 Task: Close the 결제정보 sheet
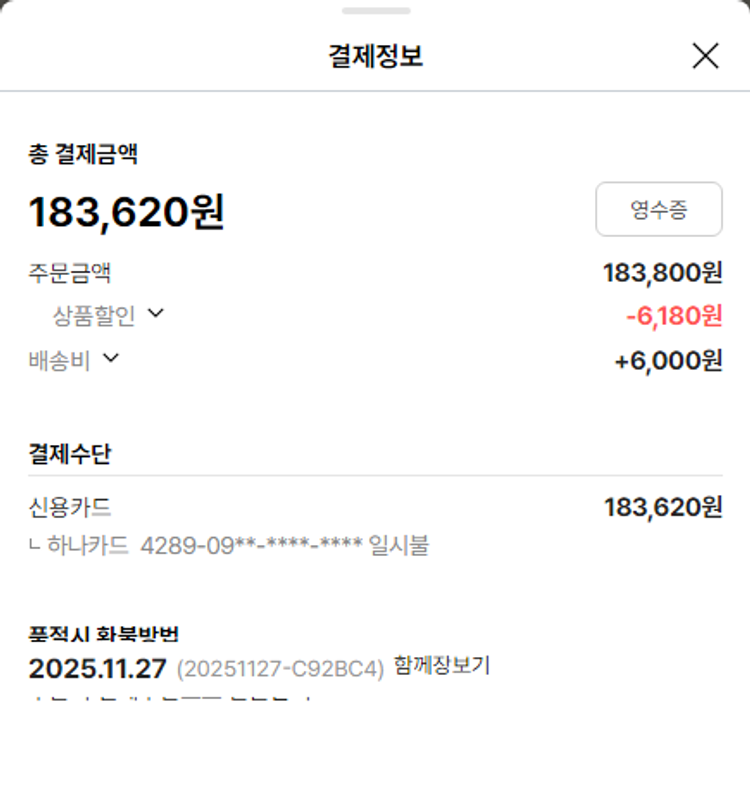pos(705,56)
